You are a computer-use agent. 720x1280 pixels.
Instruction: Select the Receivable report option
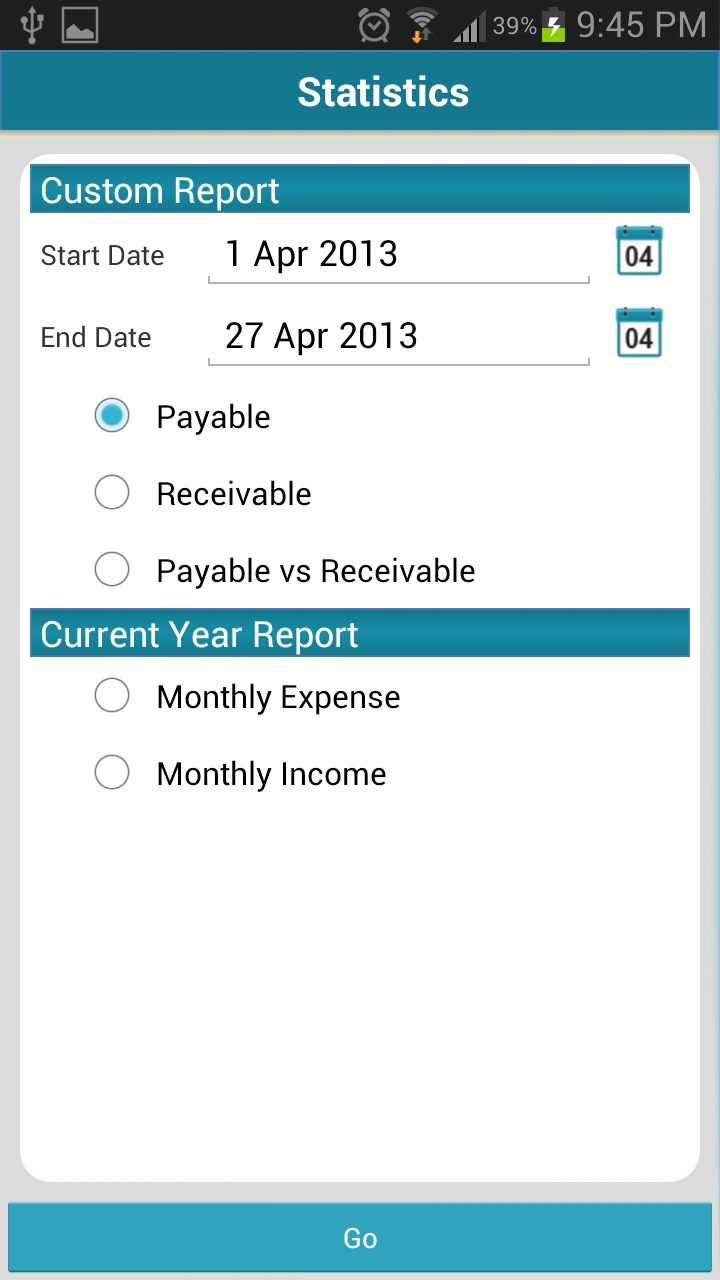(x=111, y=492)
